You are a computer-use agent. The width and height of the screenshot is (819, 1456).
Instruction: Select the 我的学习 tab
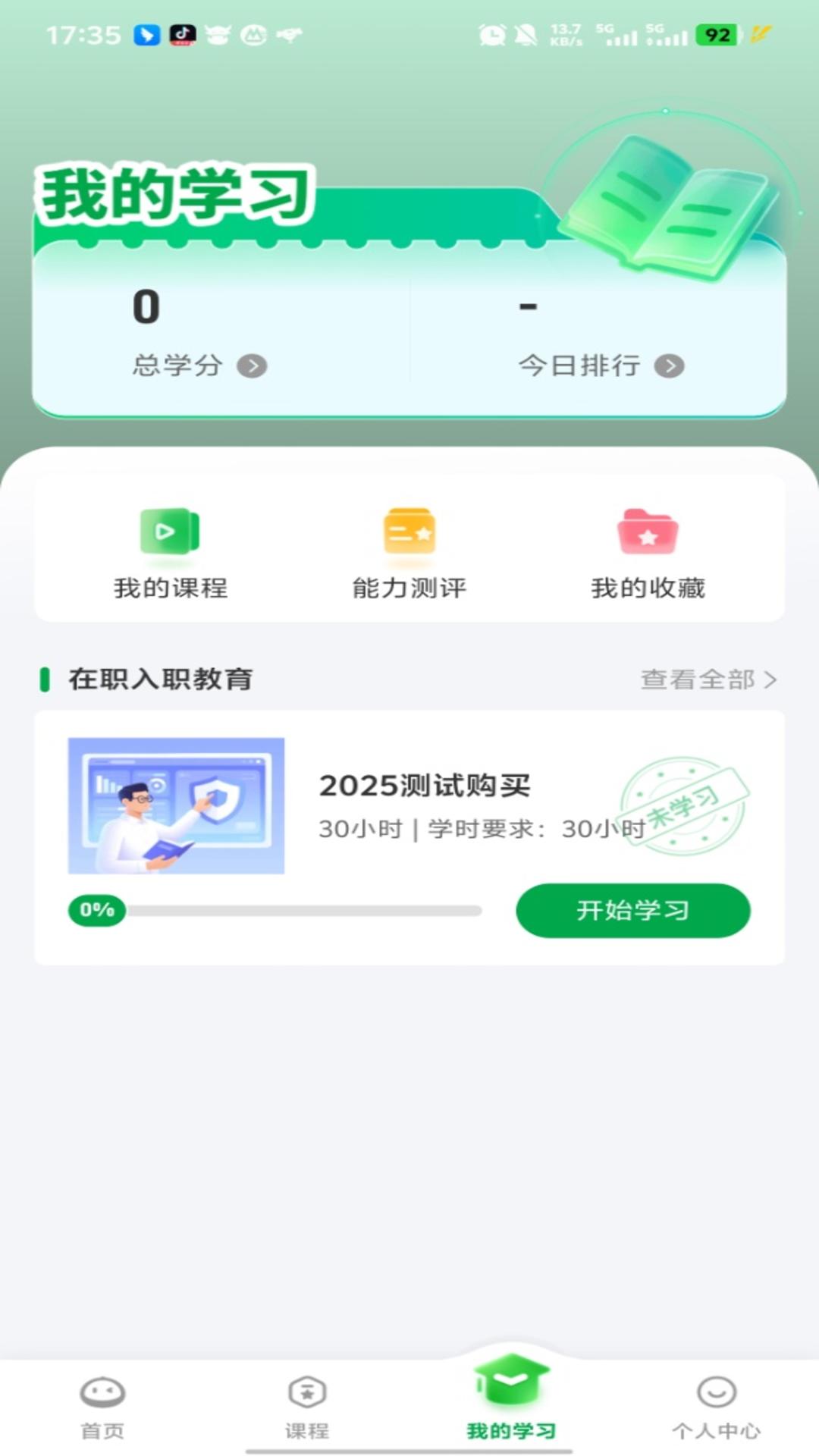tap(511, 1403)
